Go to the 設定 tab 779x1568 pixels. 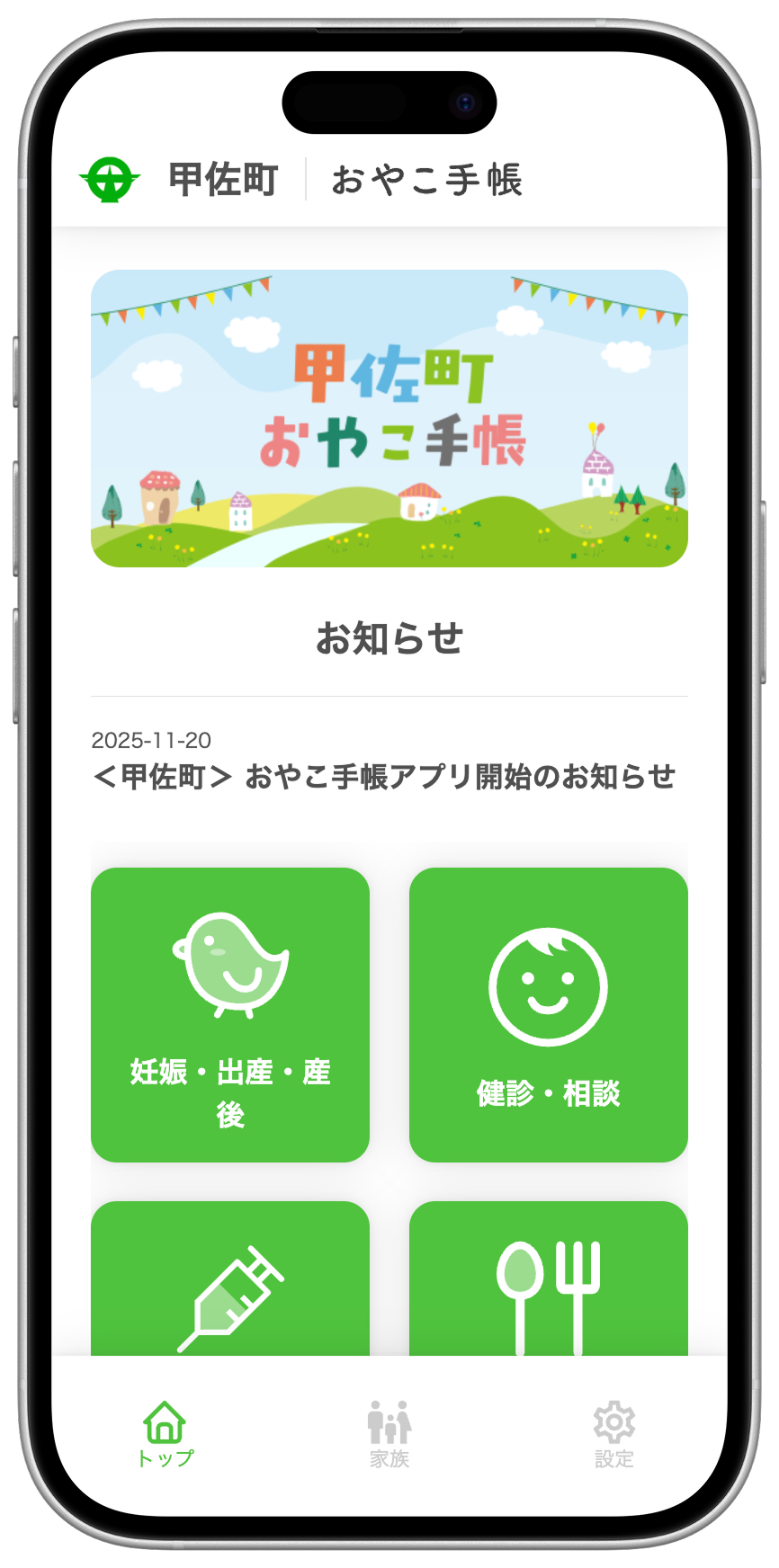click(x=614, y=1434)
